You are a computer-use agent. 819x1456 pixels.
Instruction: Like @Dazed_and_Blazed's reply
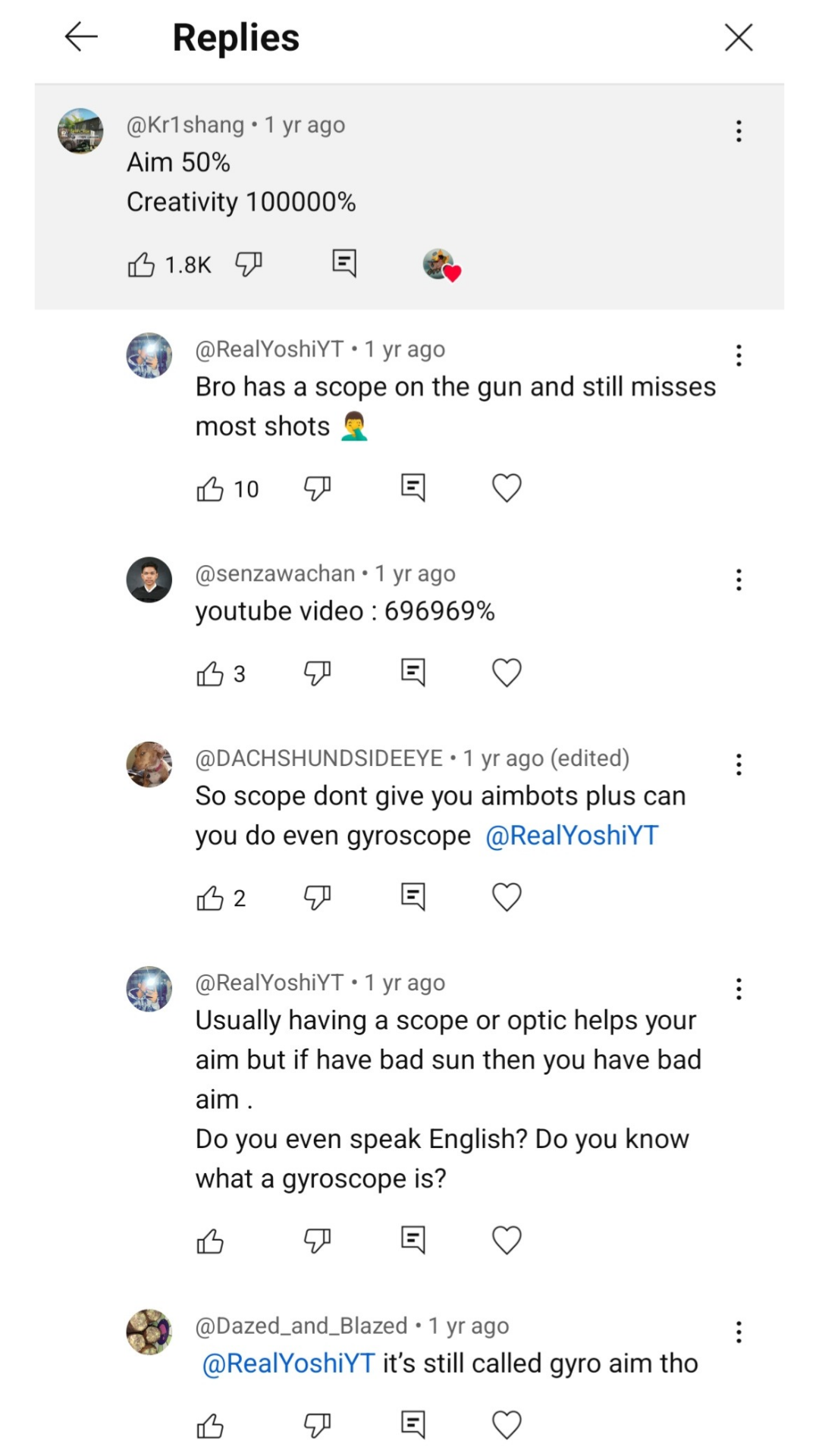(x=210, y=1426)
